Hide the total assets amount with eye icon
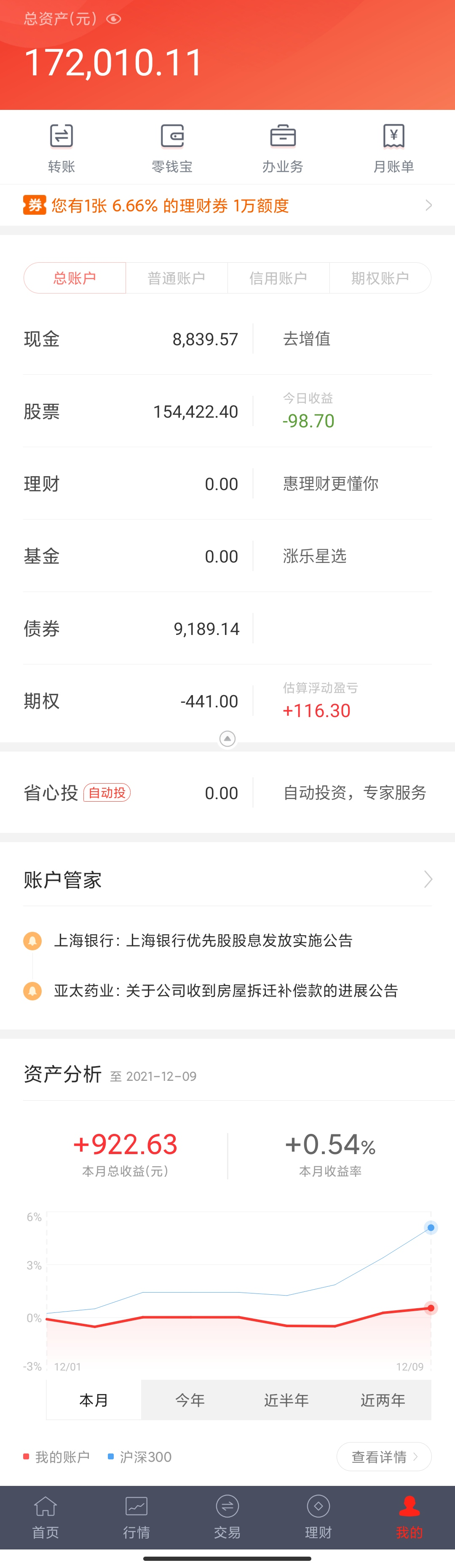 [x=114, y=19]
